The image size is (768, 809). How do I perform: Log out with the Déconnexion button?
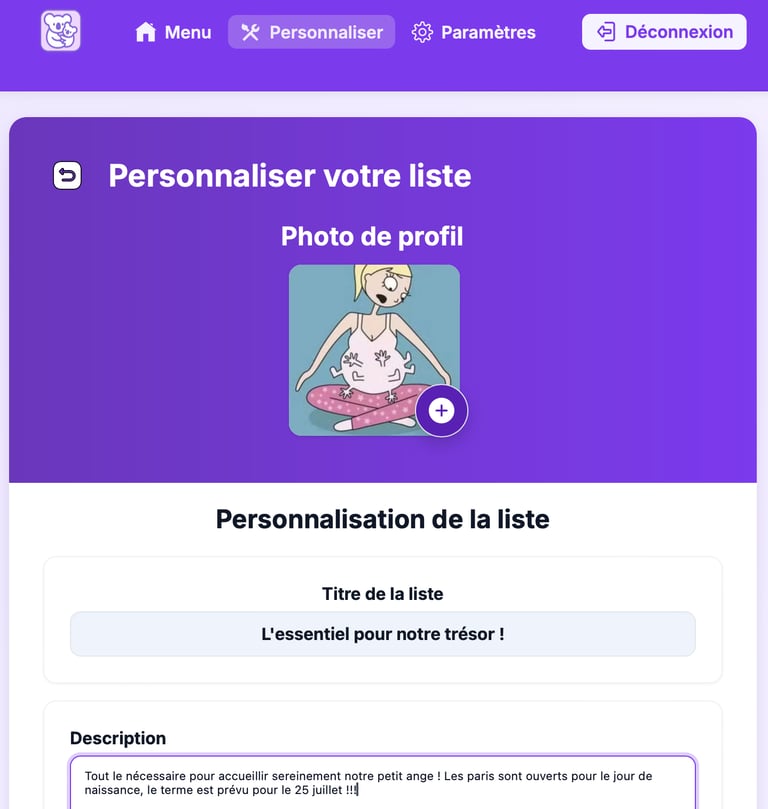click(664, 32)
